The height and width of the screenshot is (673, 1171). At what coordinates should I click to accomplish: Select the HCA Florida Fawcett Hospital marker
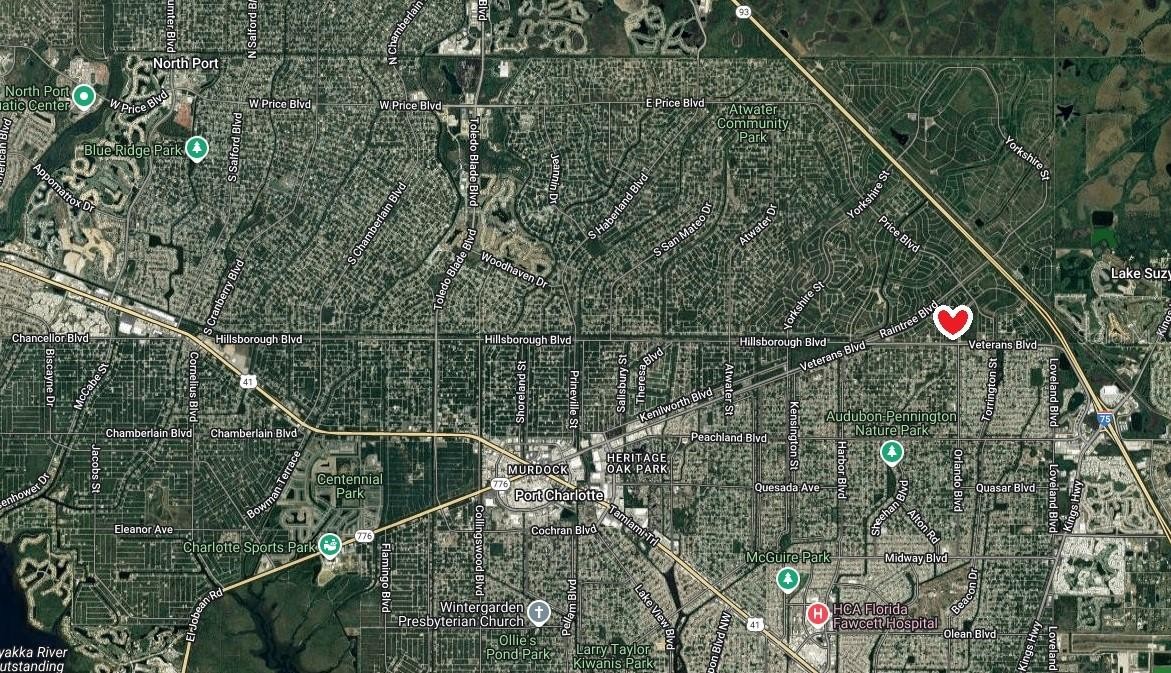[817, 613]
